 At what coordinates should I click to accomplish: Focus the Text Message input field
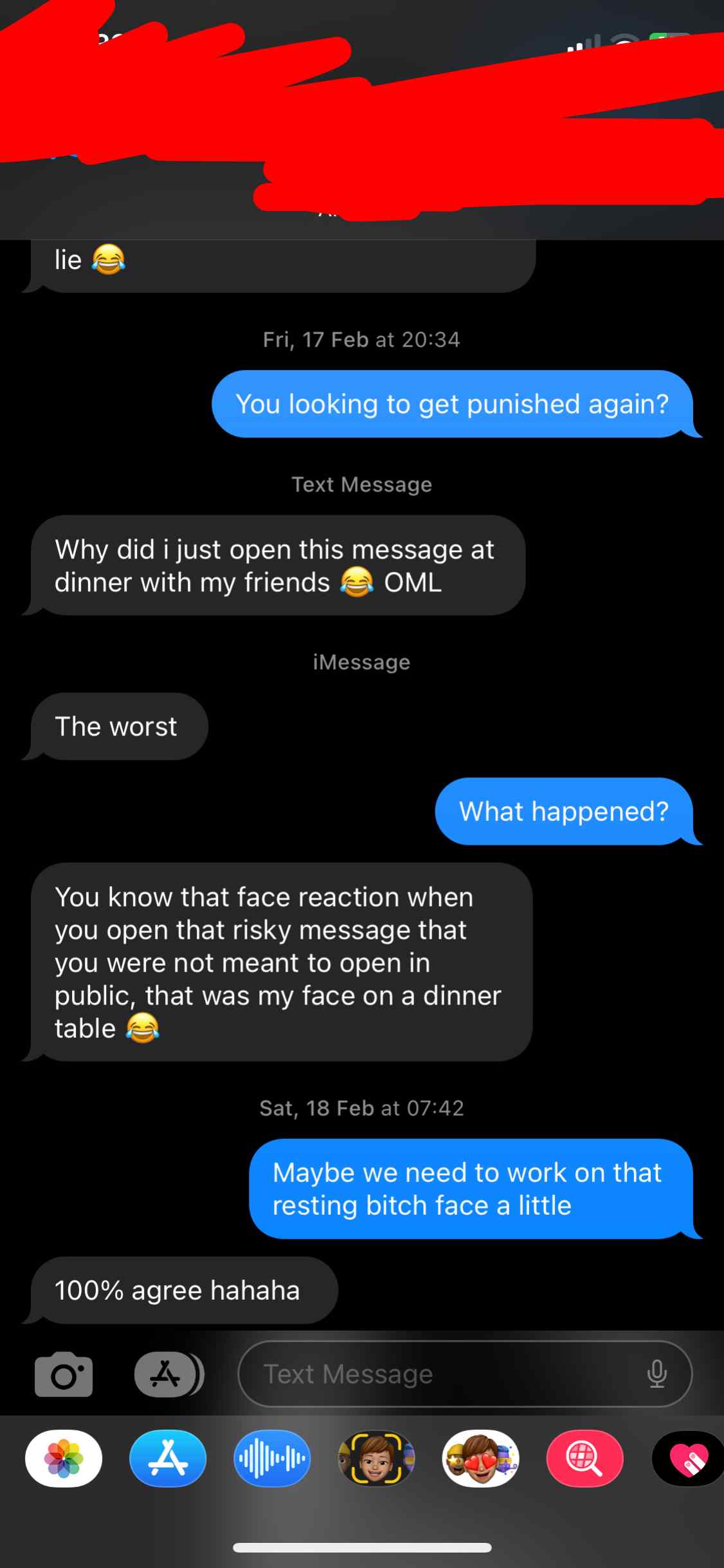437,1374
